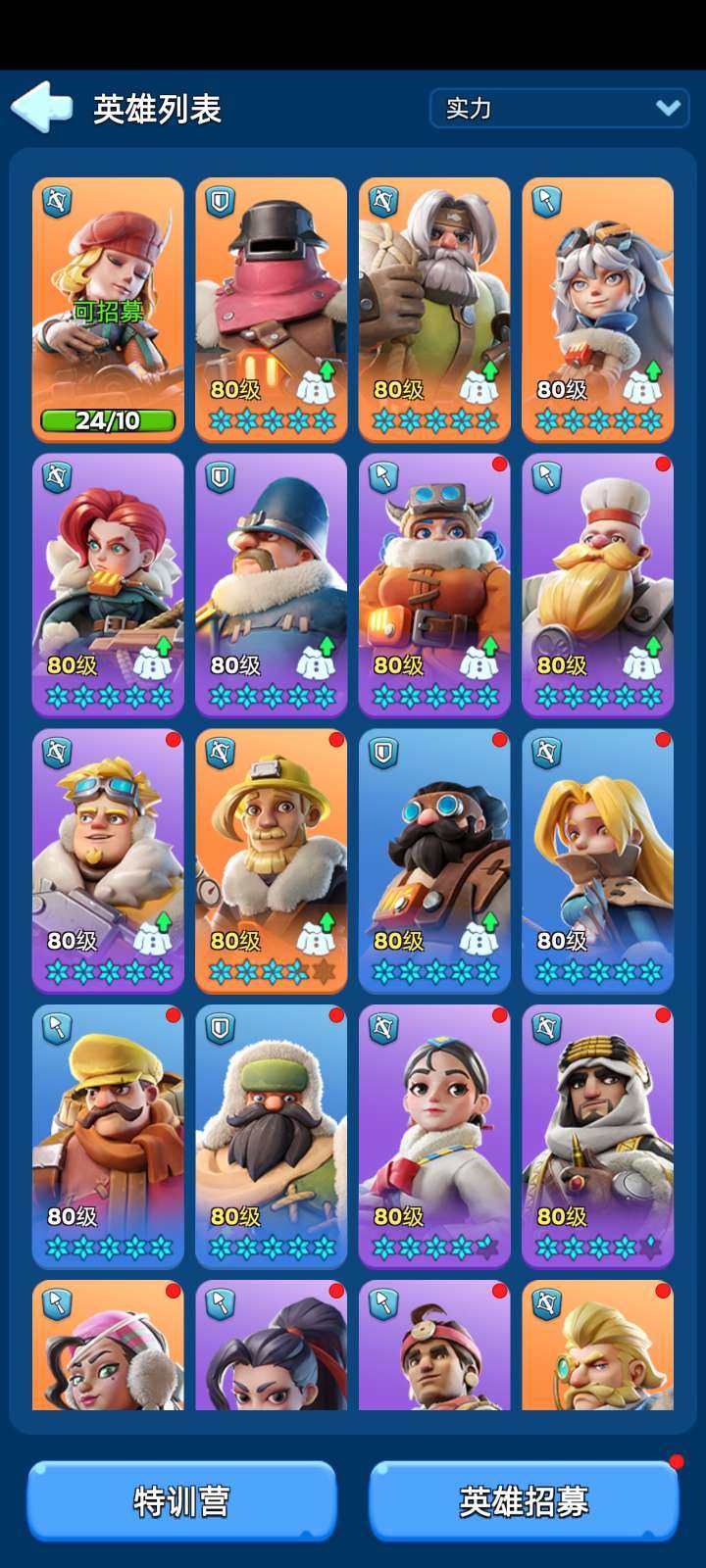This screenshot has height=1568, width=706.
Task: Select the hero wearing a blue police helmet
Action: pyautogui.click(x=271, y=584)
